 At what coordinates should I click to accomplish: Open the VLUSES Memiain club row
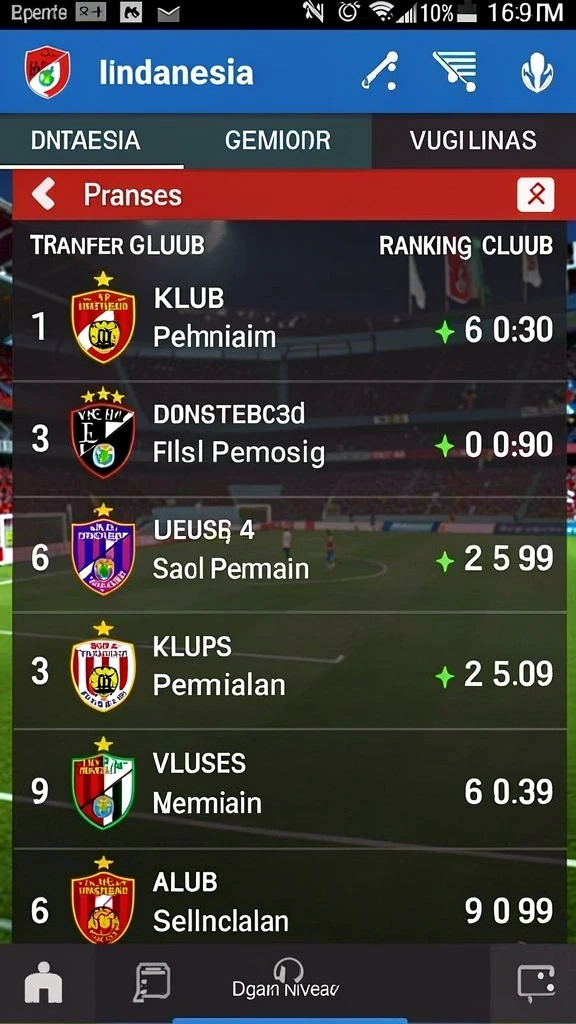click(x=289, y=789)
